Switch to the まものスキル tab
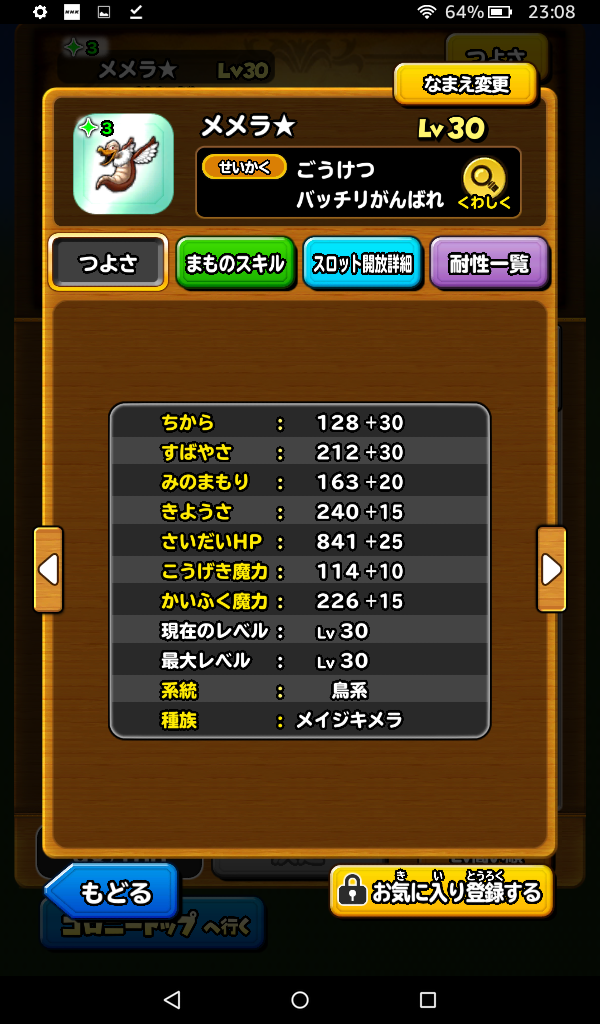600x1024 pixels. (235, 264)
